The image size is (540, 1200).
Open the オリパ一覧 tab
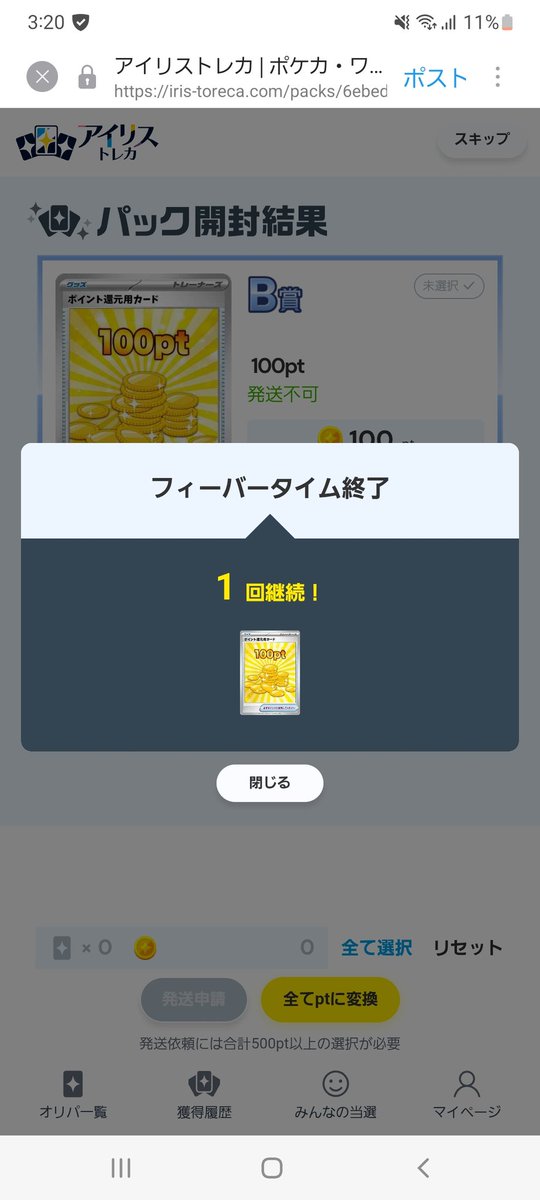click(x=73, y=1094)
